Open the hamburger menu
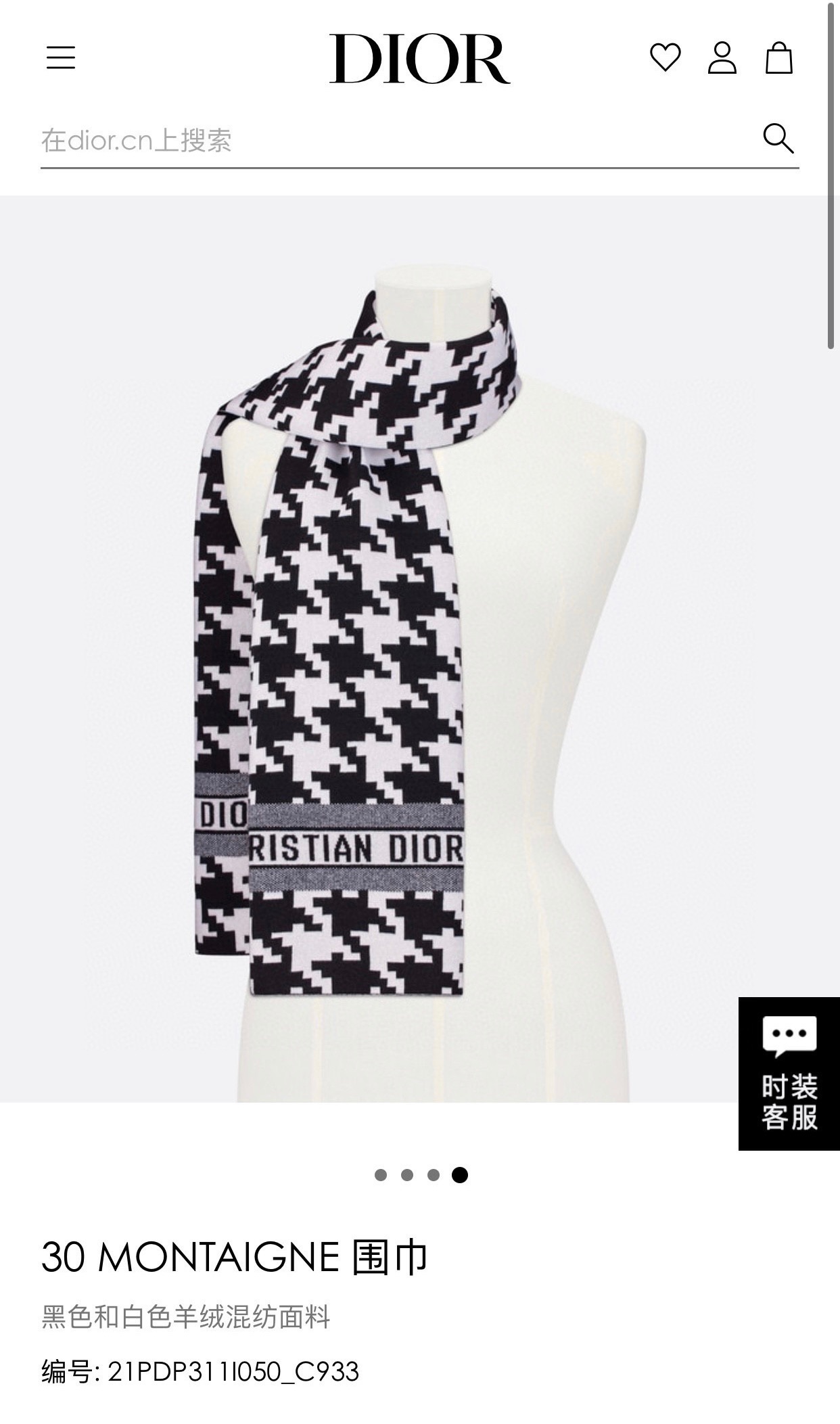 (61, 58)
